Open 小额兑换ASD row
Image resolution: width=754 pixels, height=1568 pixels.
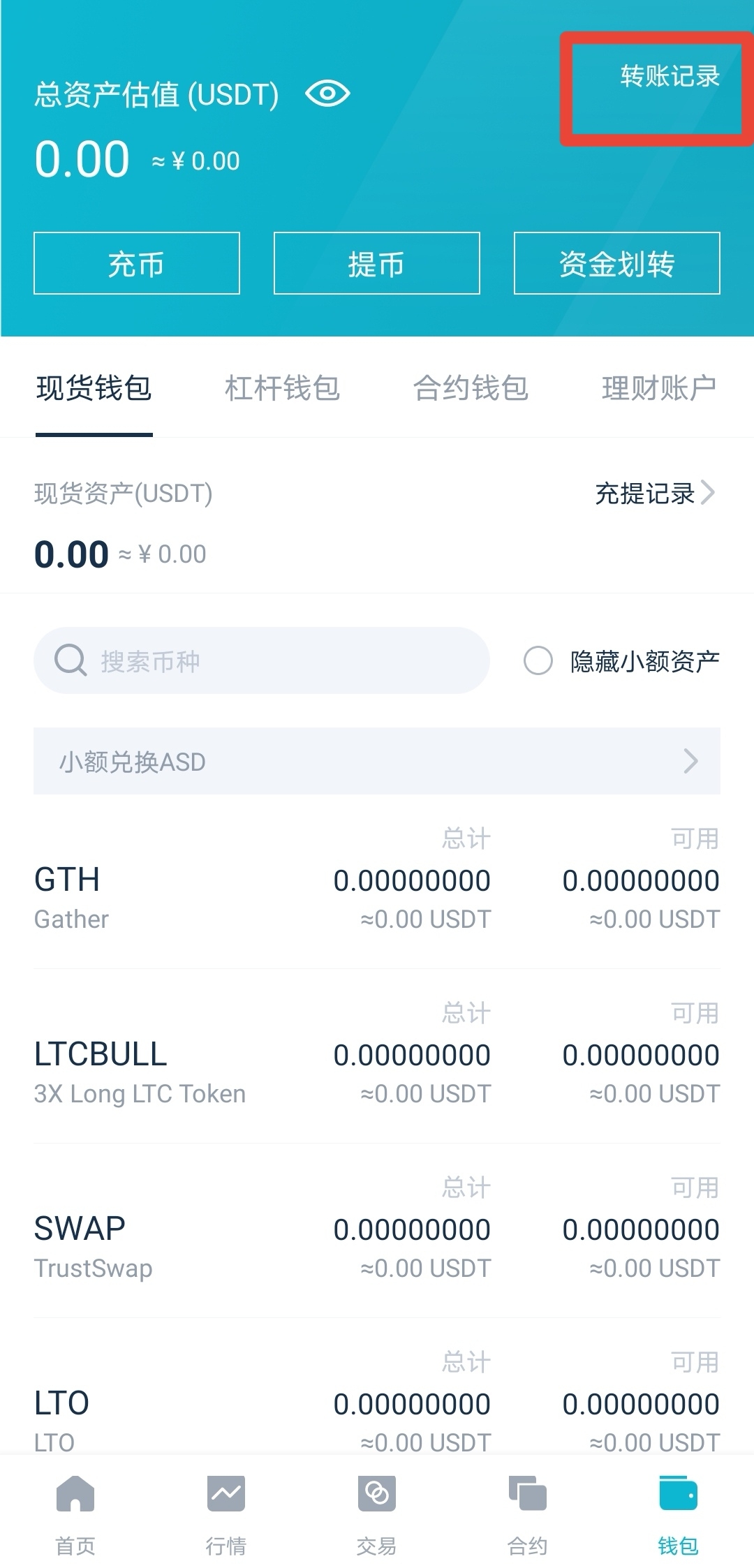(377, 761)
